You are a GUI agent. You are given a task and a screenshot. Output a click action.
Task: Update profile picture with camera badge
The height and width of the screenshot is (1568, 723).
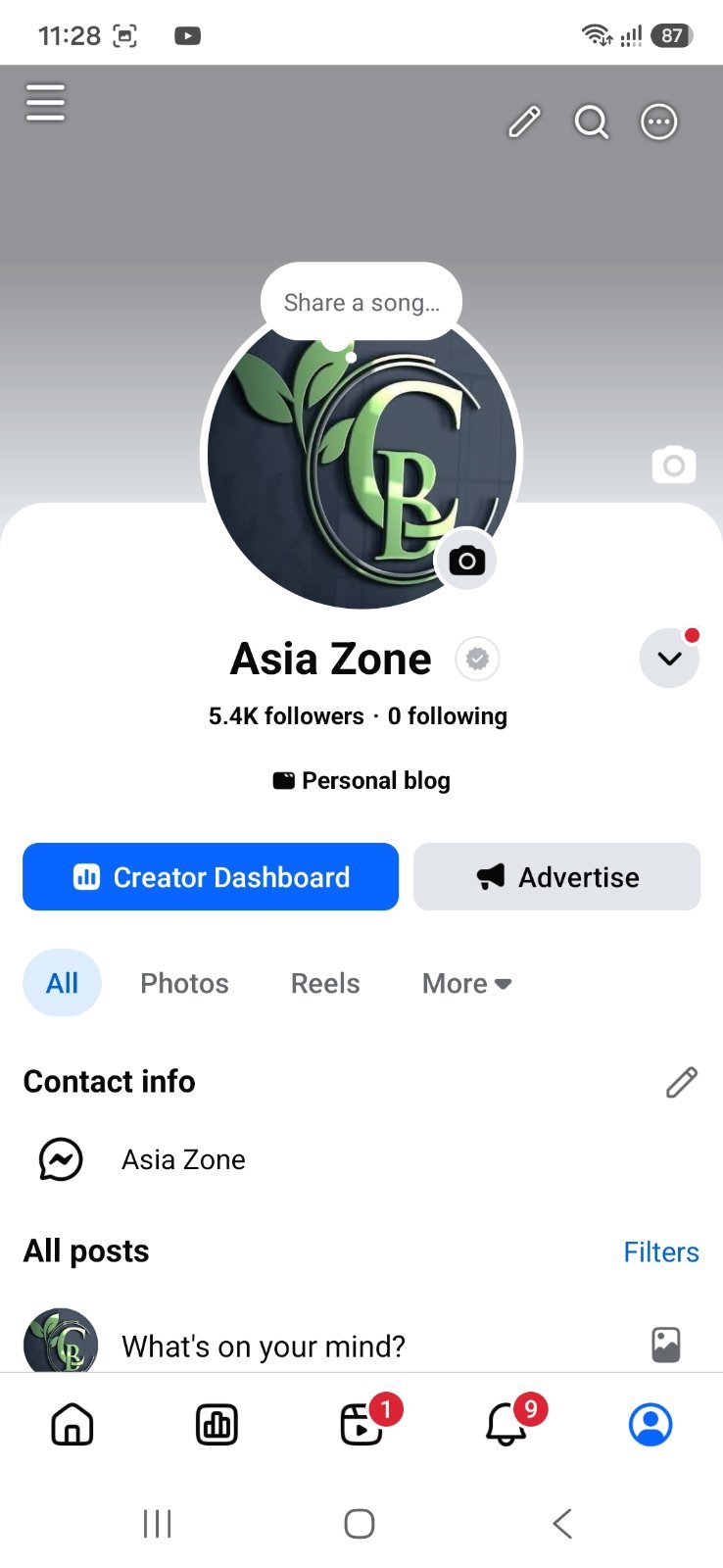click(x=466, y=561)
